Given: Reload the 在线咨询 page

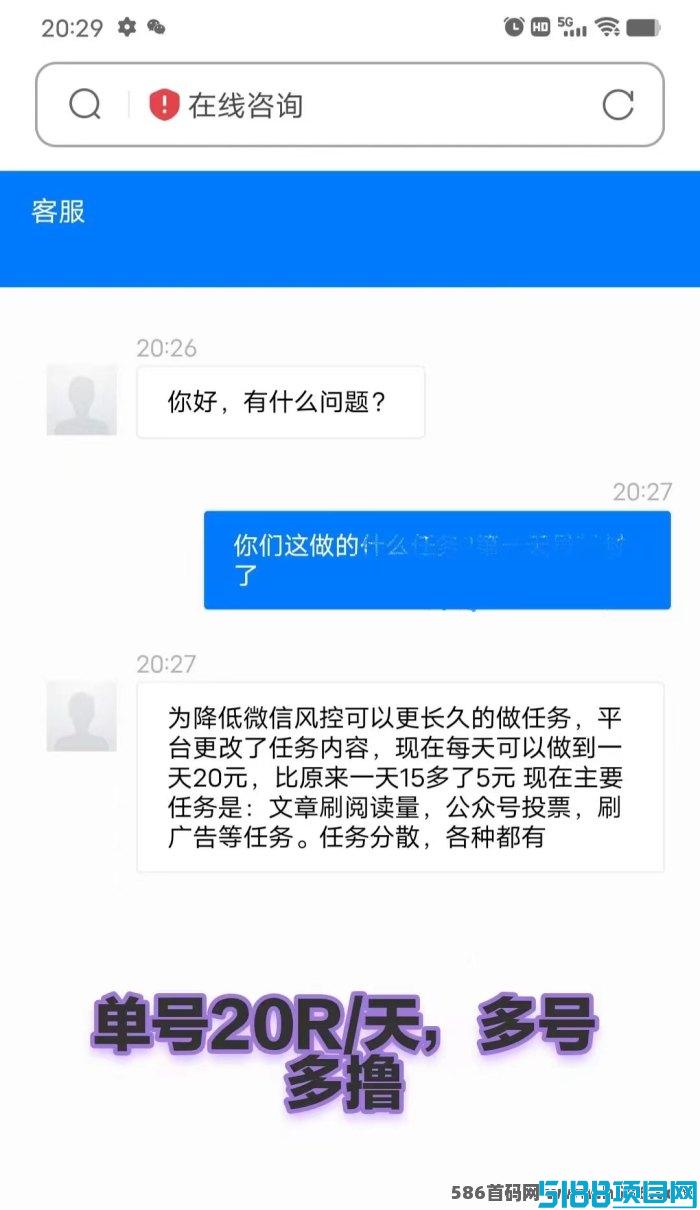Looking at the screenshot, I should coord(618,104).
